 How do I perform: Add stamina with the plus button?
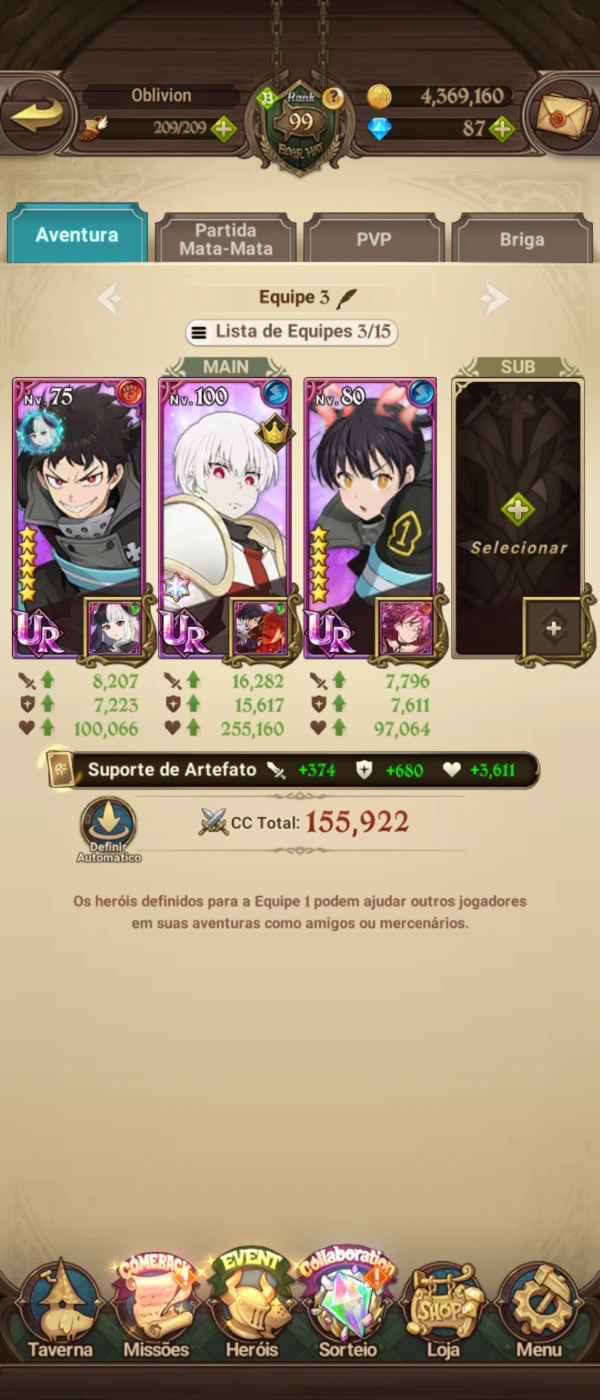click(x=223, y=129)
